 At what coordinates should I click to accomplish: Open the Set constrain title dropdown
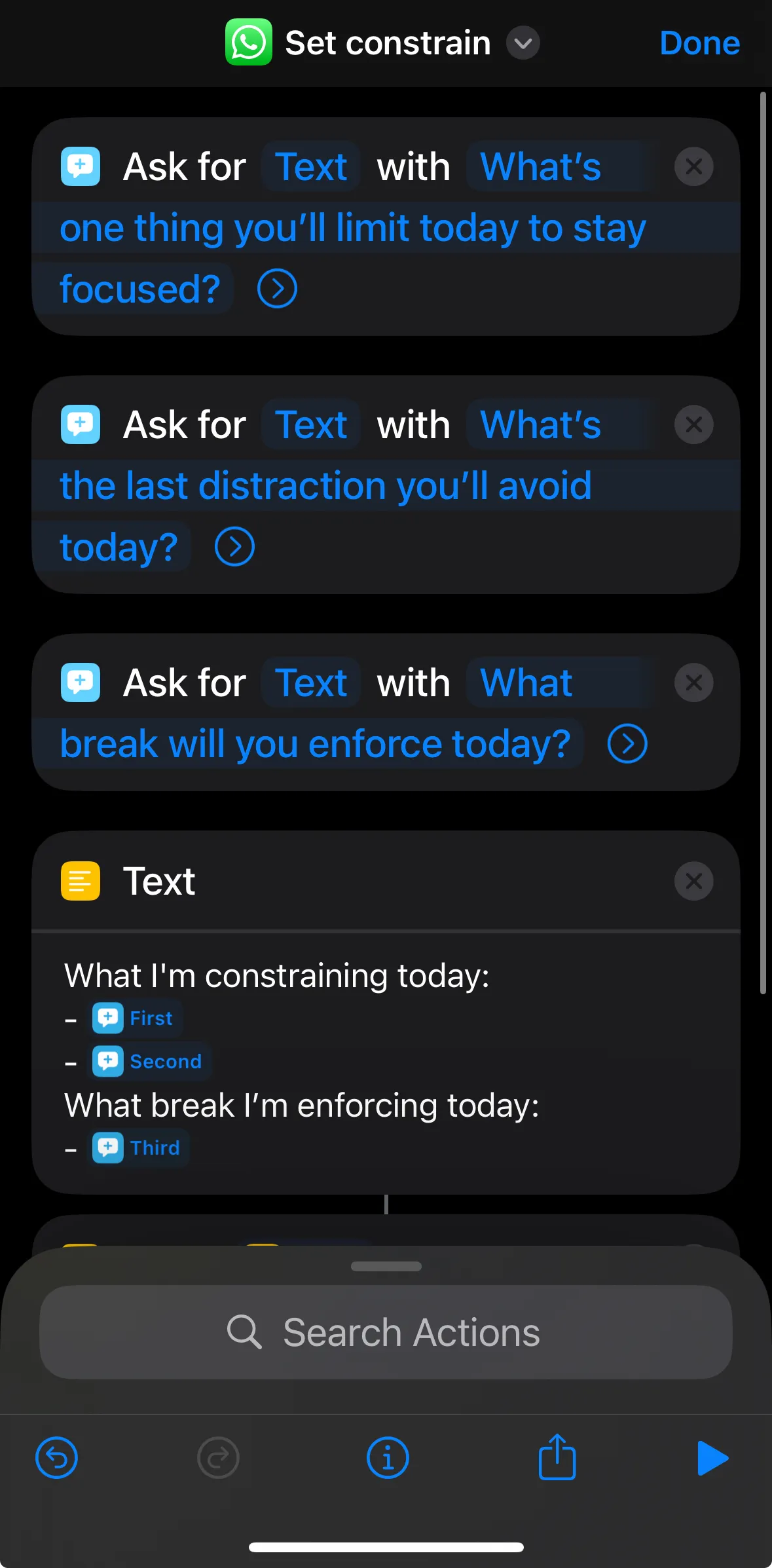(x=523, y=43)
